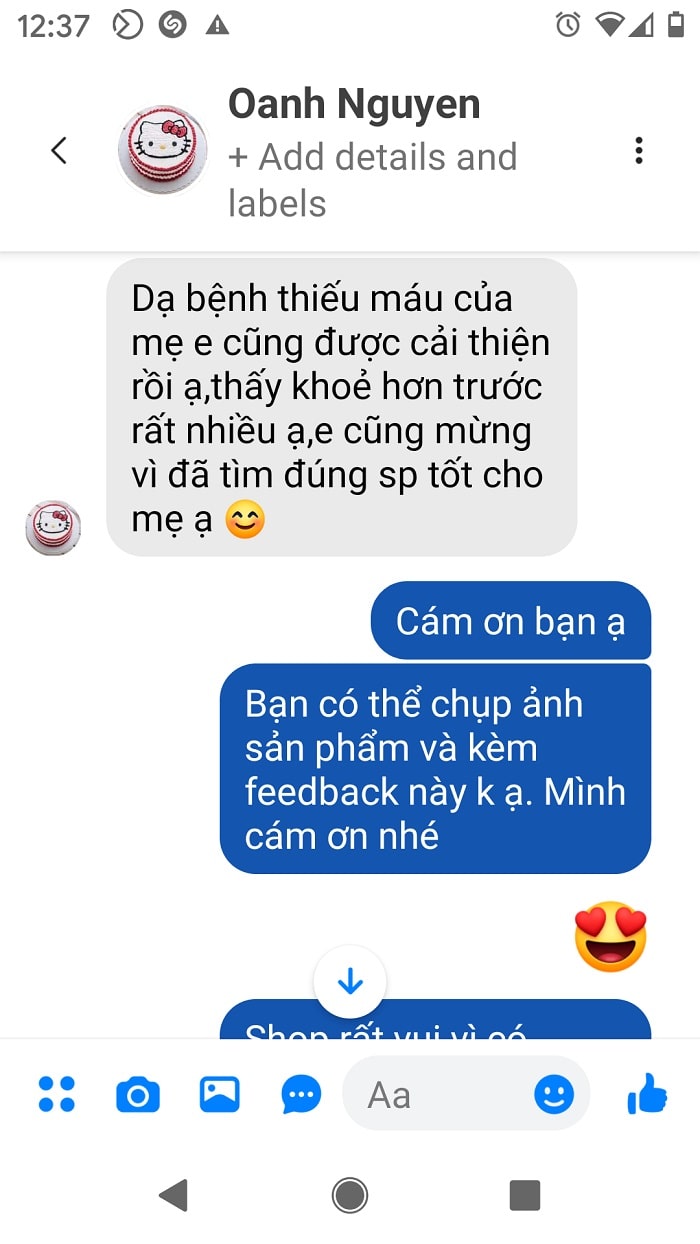Open Oanh Nguyen's profile picture in header
Image resolution: width=700 pixels, height=1244 pixels.
point(162,150)
